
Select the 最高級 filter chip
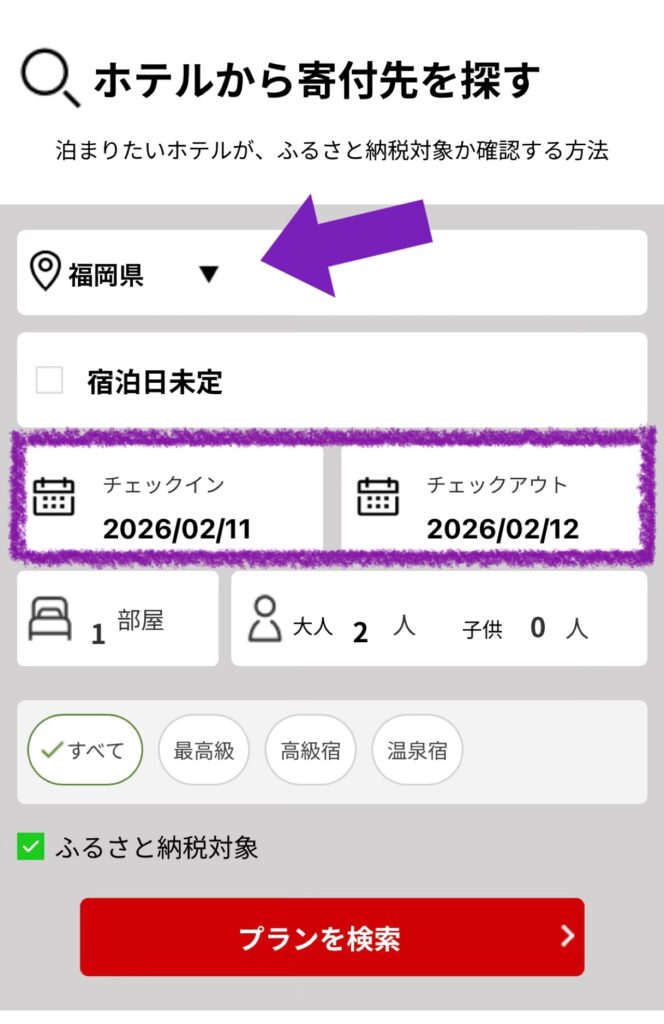tap(203, 750)
